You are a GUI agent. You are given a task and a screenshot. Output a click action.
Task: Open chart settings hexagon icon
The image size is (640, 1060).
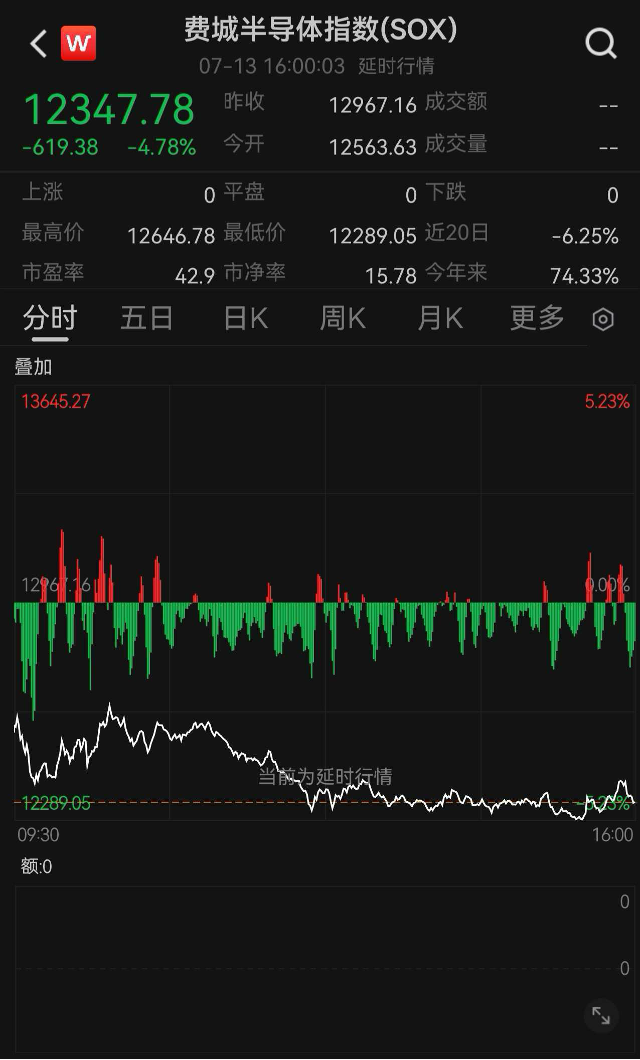(x=603, y=319)
